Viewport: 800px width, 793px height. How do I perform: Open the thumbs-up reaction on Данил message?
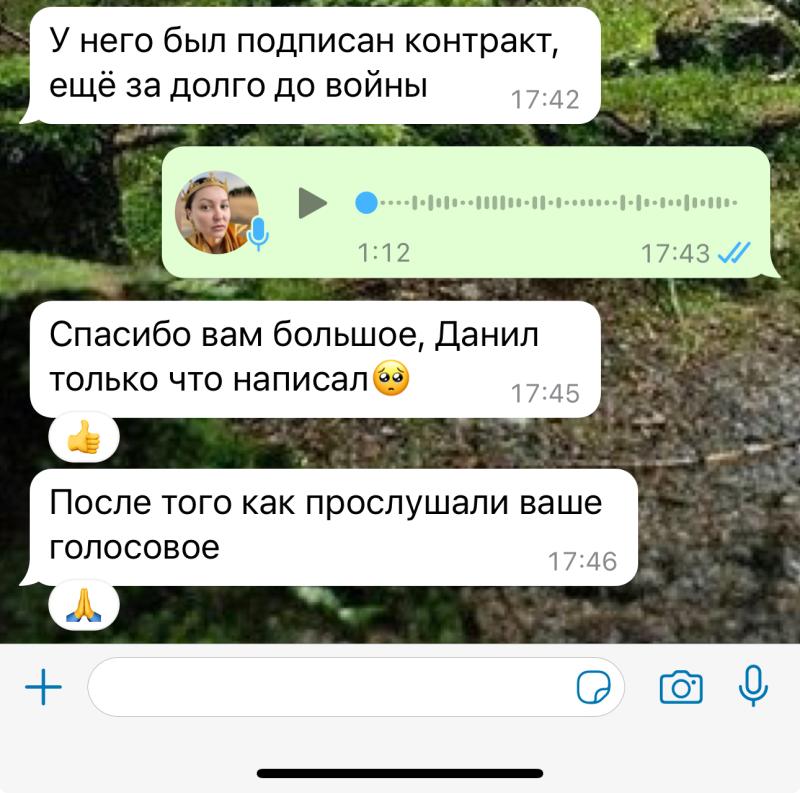click(84, 436)
